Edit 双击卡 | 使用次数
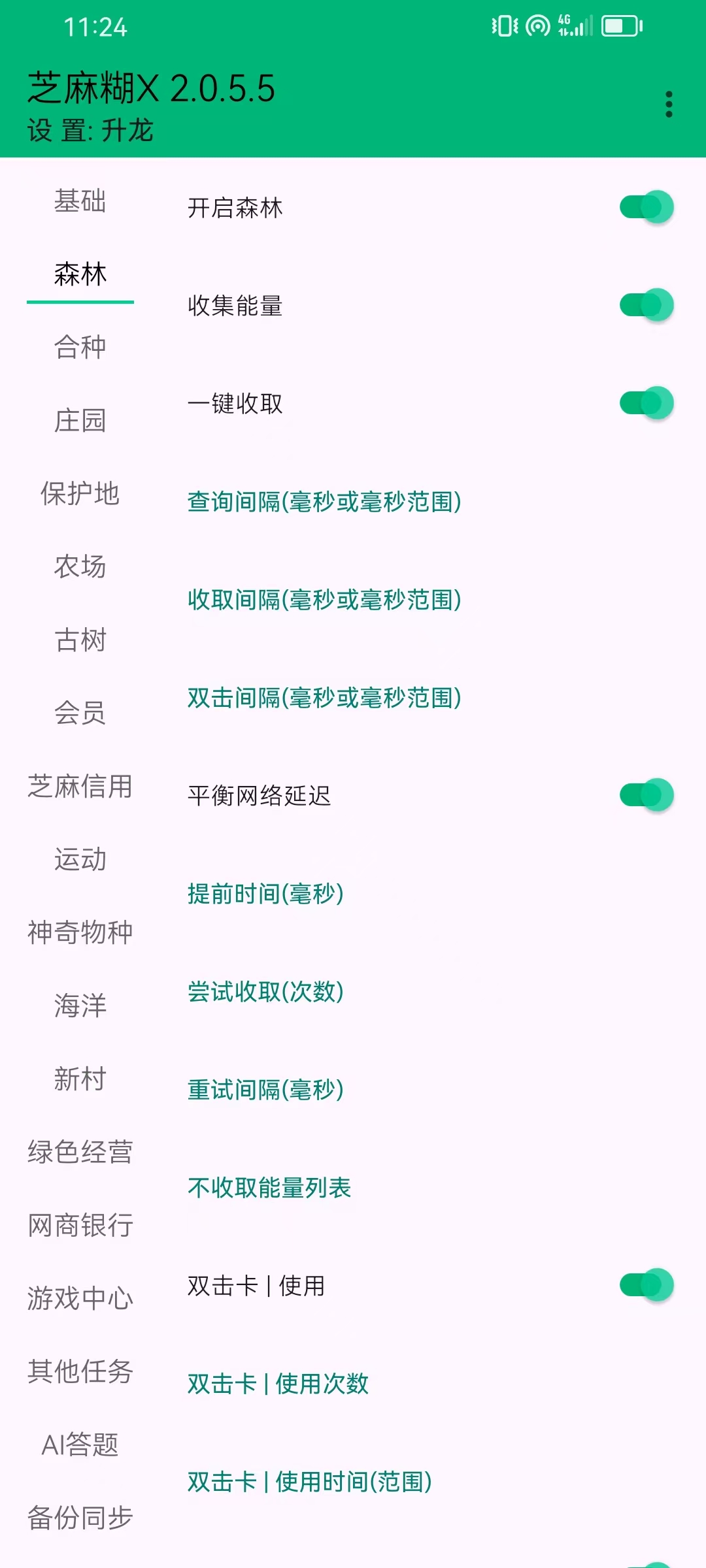This screenshot has width=706, height=1568. click(278, 1384)
